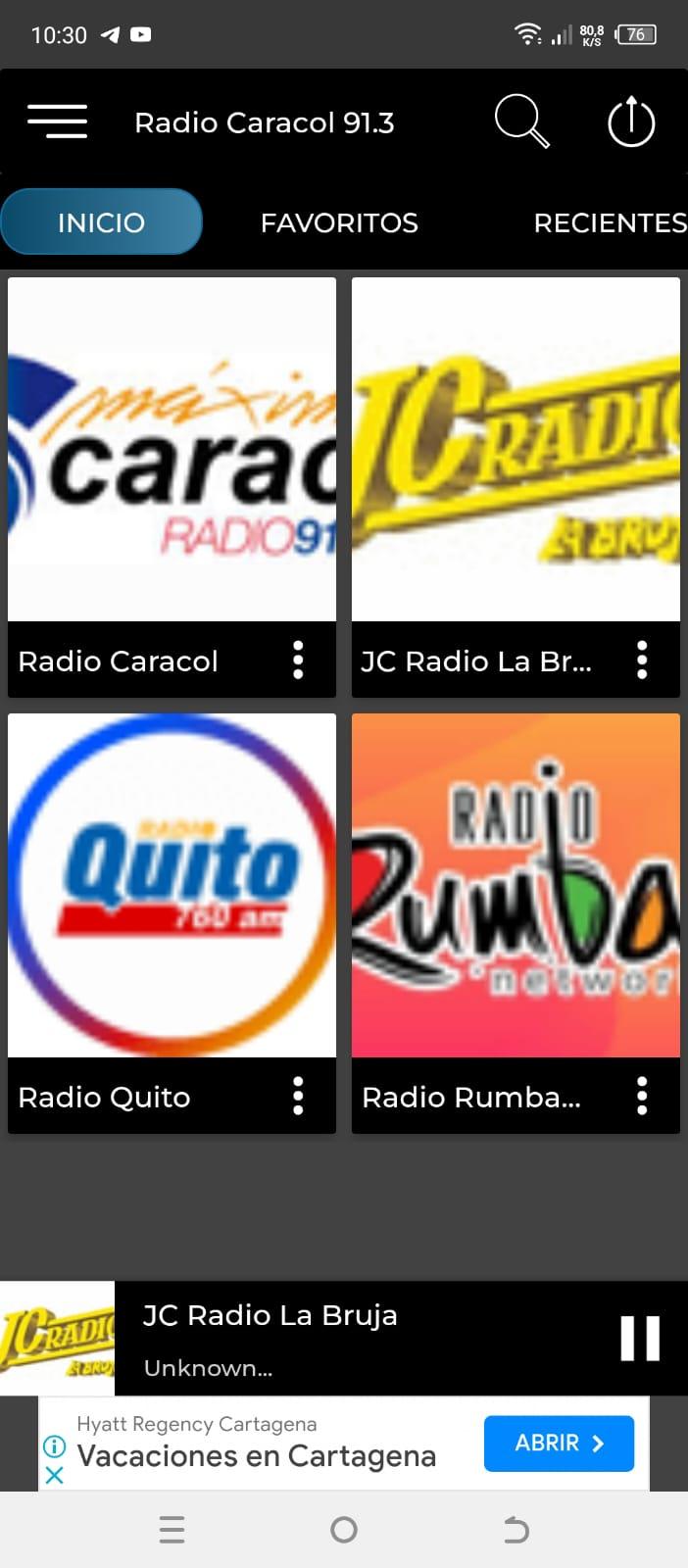Image resolution: width=688 pixels, height=1568 pixels.
Task: Switch to the FAVORITOS tab
Action: (339, 222)
